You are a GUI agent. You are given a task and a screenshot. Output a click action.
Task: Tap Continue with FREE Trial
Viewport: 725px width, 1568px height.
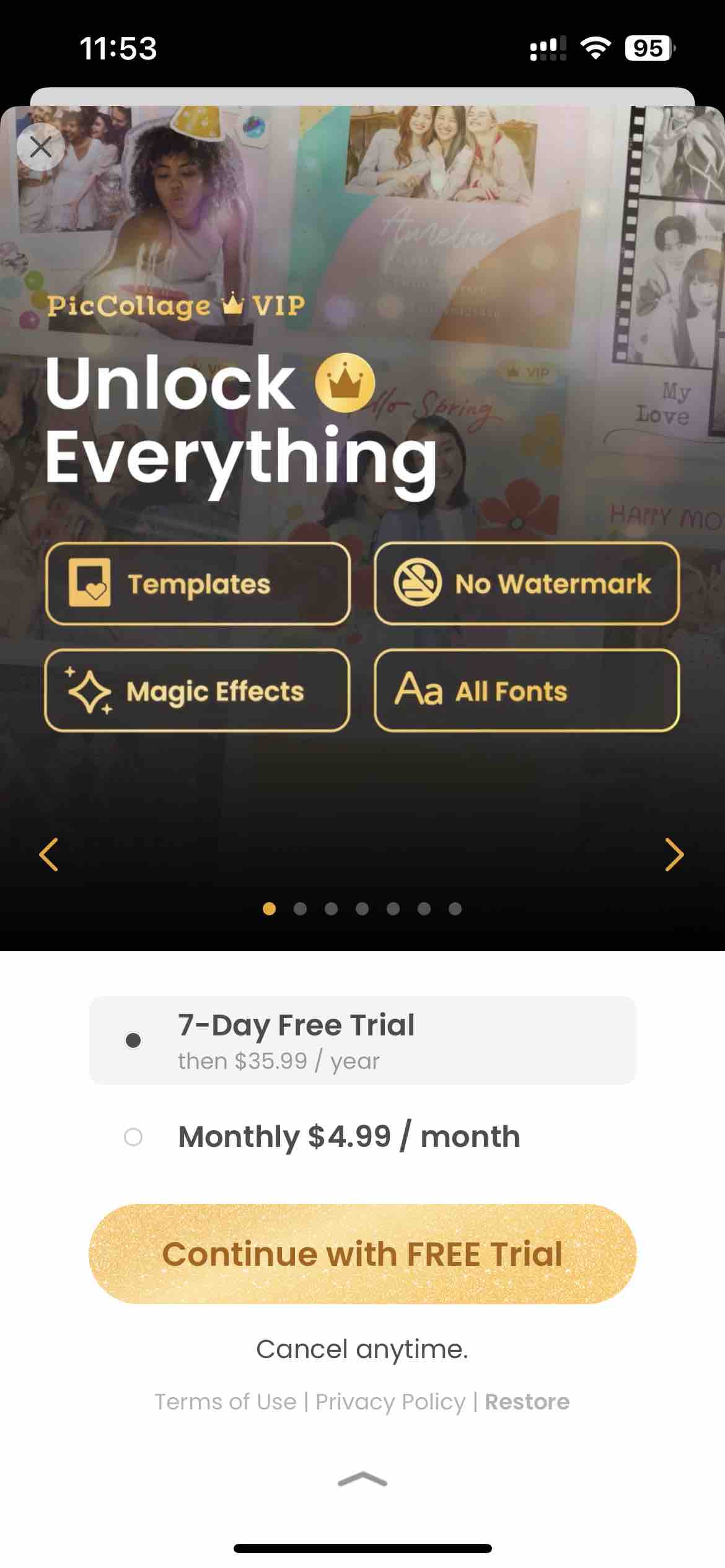tap(362, 1254)
